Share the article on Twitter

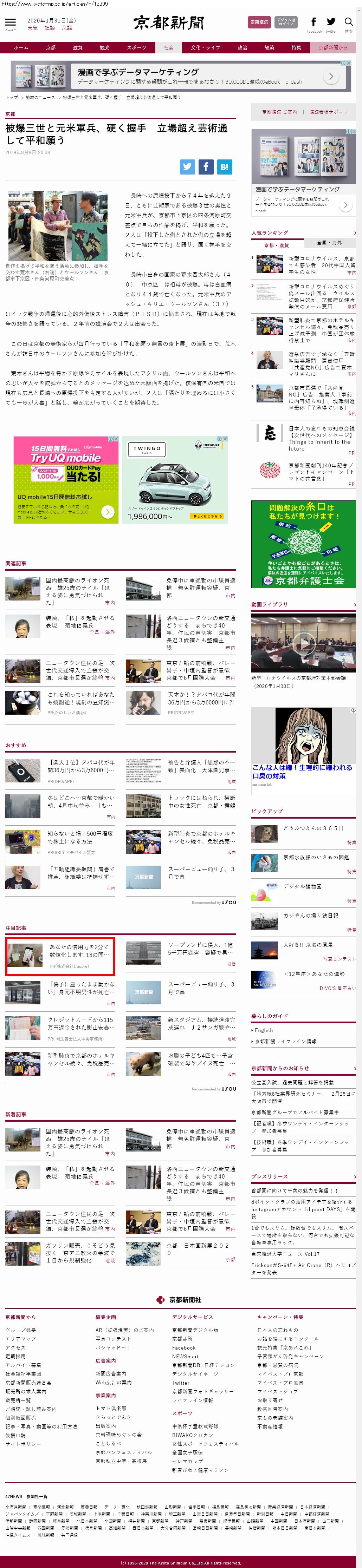pyautogui.click(x=188, y=167)
